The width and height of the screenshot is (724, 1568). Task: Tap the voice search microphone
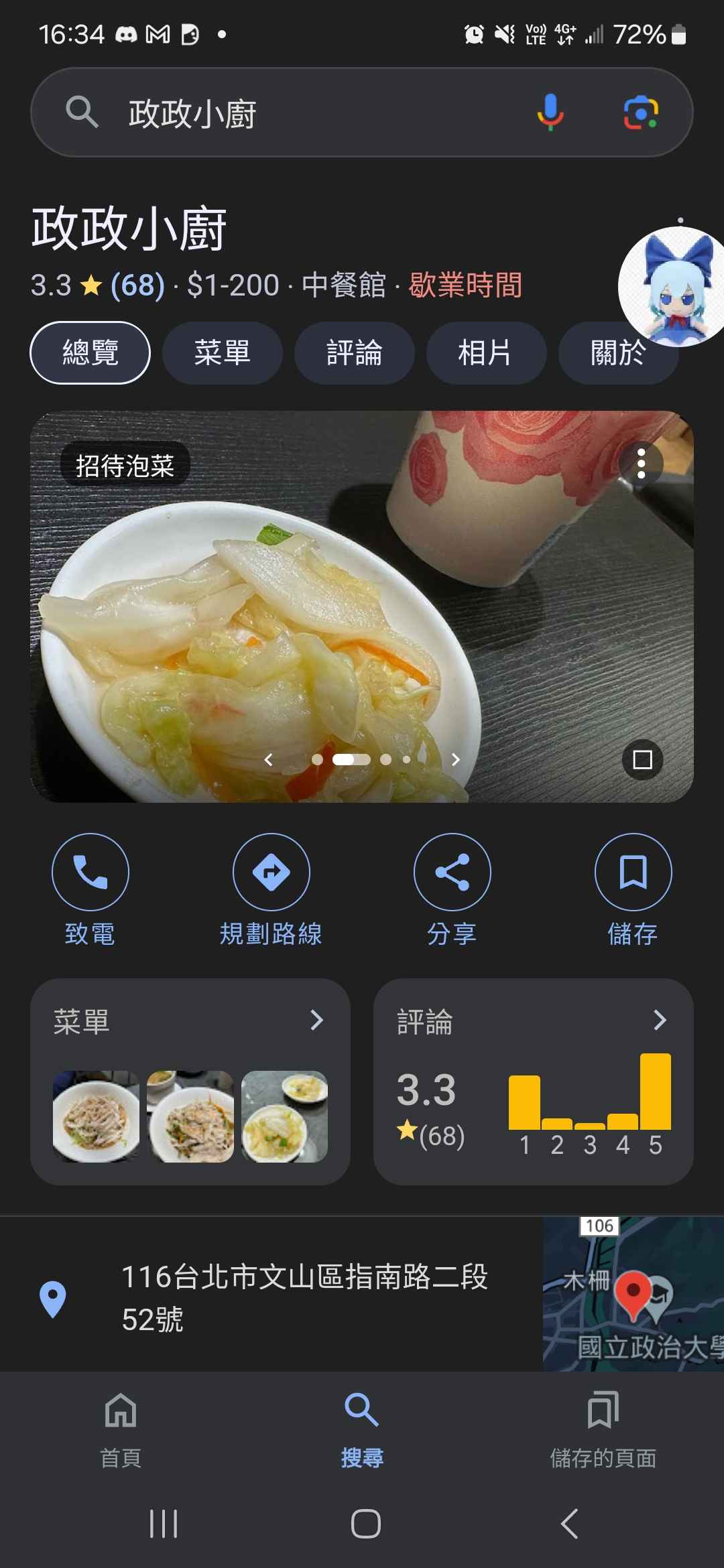click(550, 112)
